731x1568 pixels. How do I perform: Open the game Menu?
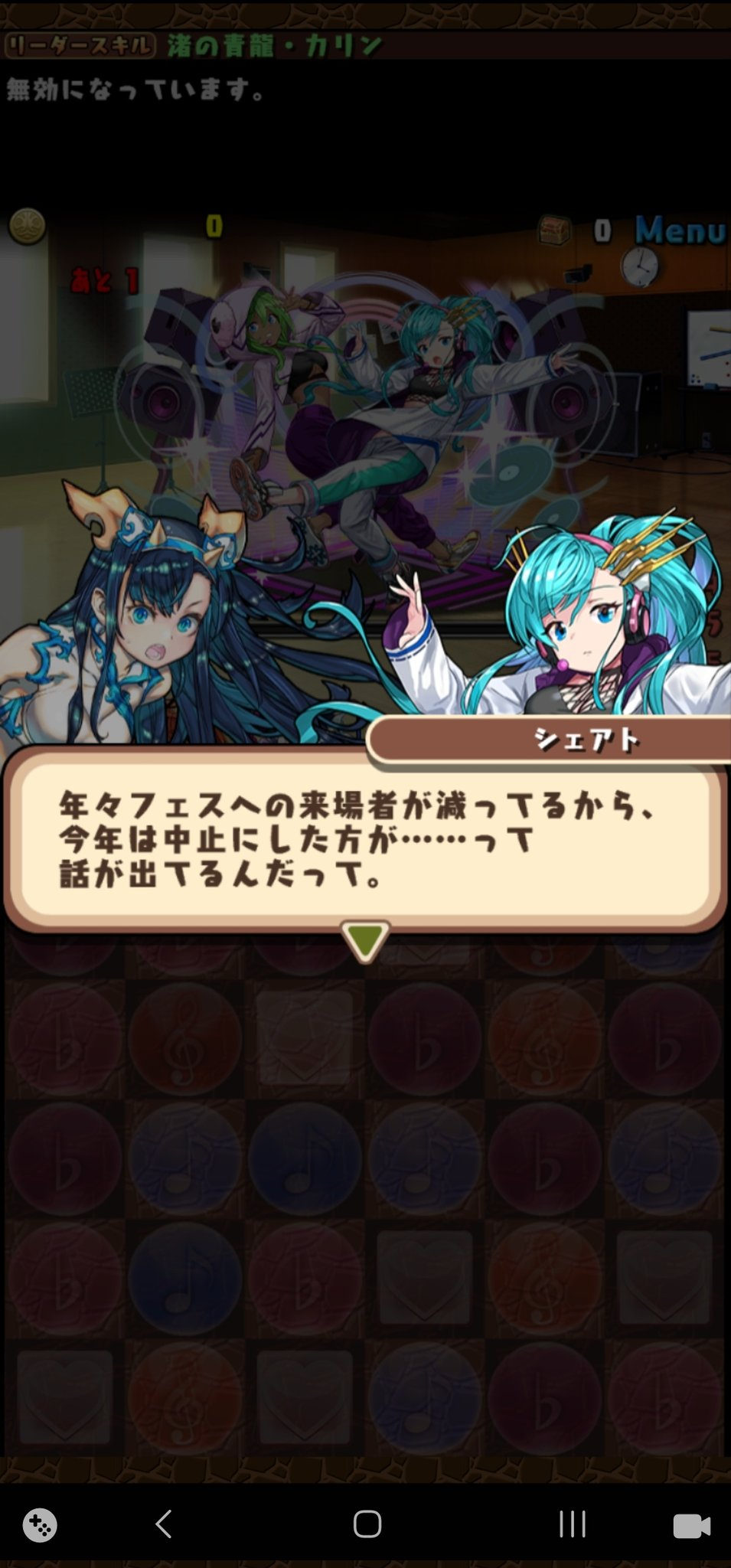[680, 230]
